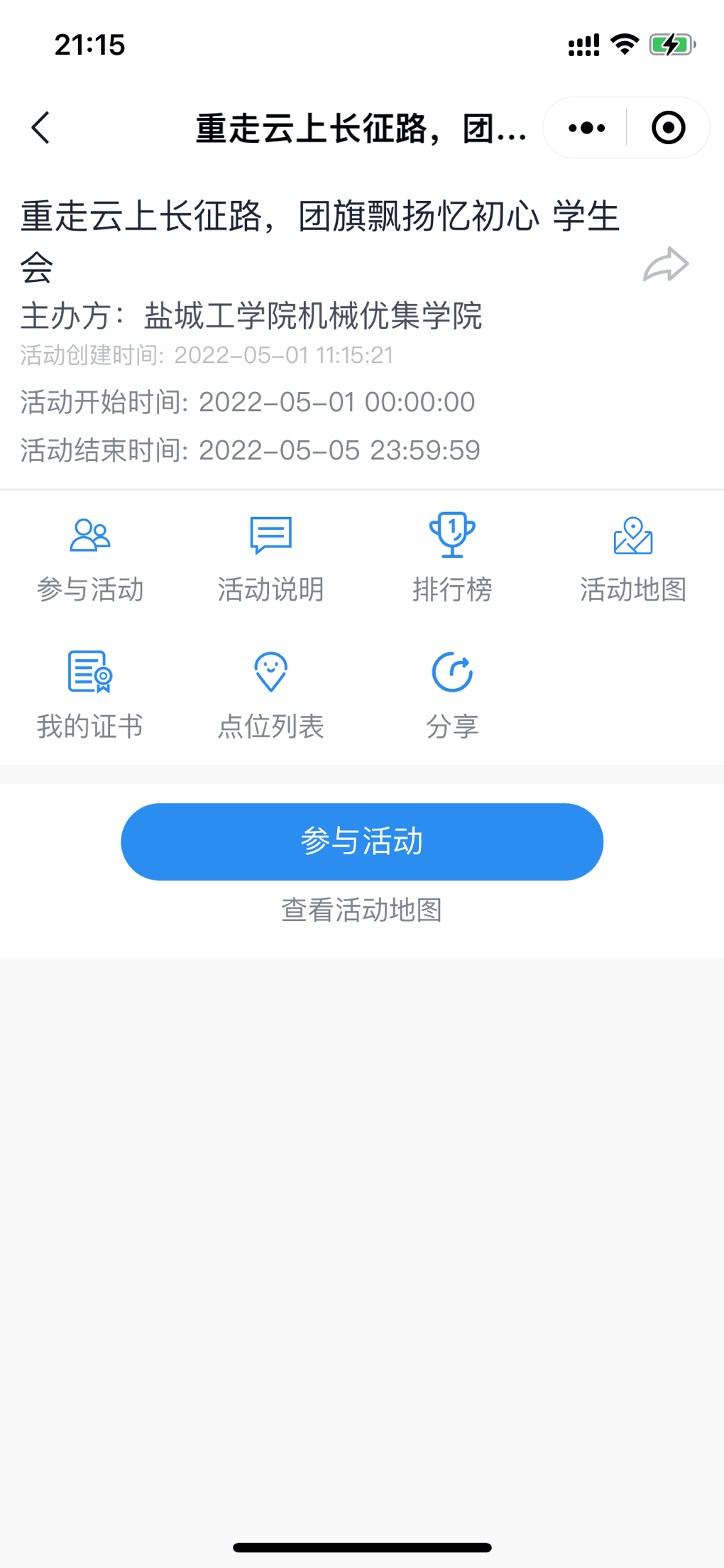The width and height of the screenshot is (724, 1568).
Task: Tap the blue 参与活动 button
Action: click(x=362, y=842)
